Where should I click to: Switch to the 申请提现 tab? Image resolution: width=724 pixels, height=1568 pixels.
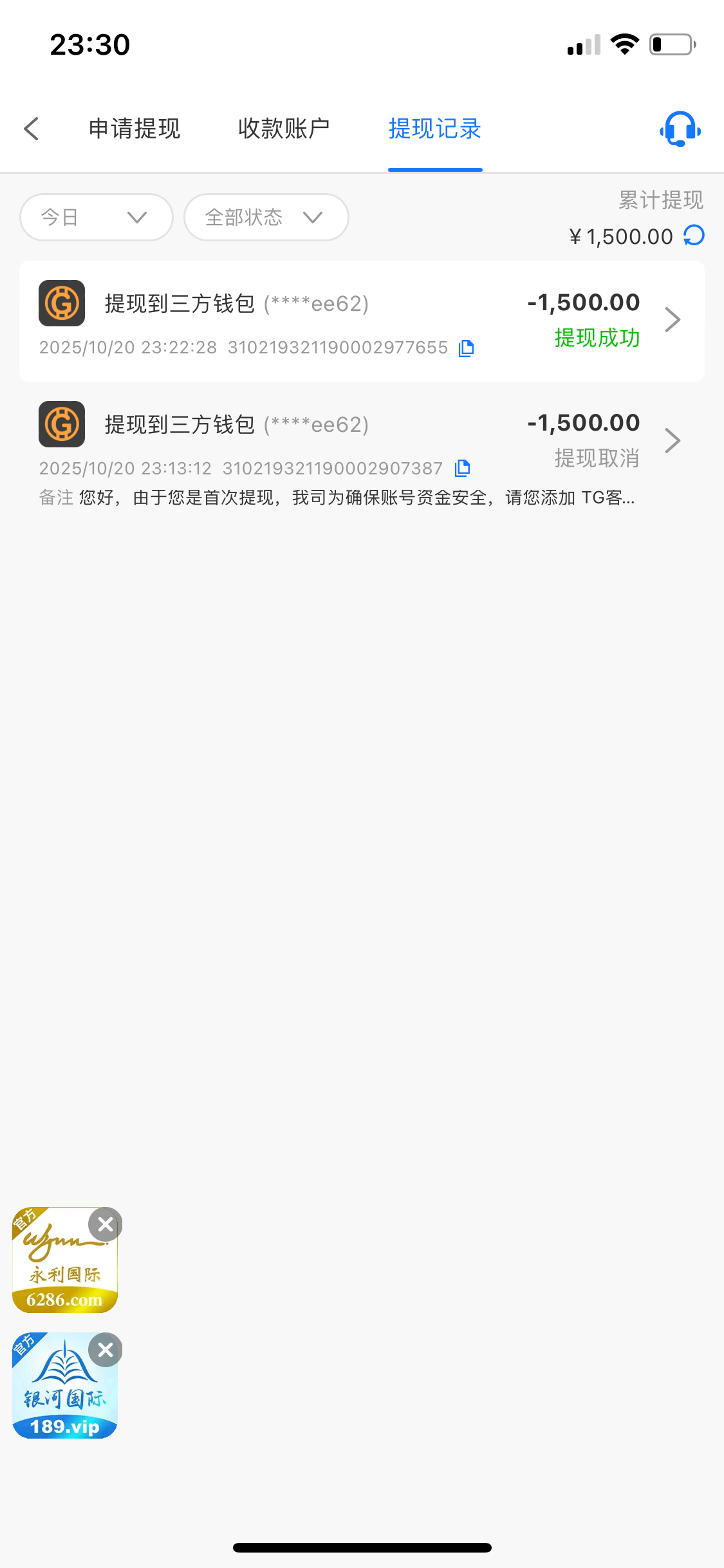(x=135, y=129)
